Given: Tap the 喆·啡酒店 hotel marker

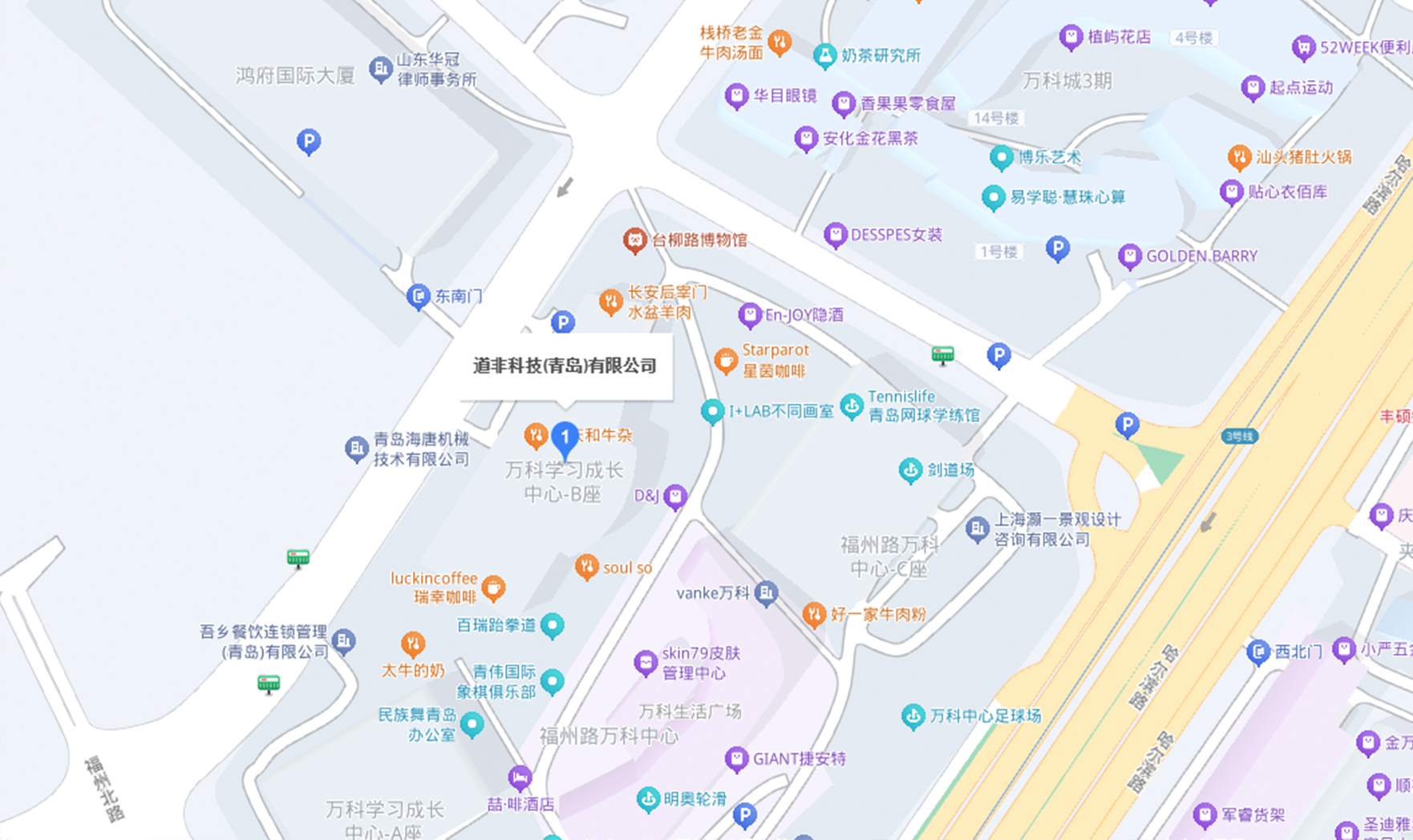Looking at the screenshot, I should click(520, 777).
